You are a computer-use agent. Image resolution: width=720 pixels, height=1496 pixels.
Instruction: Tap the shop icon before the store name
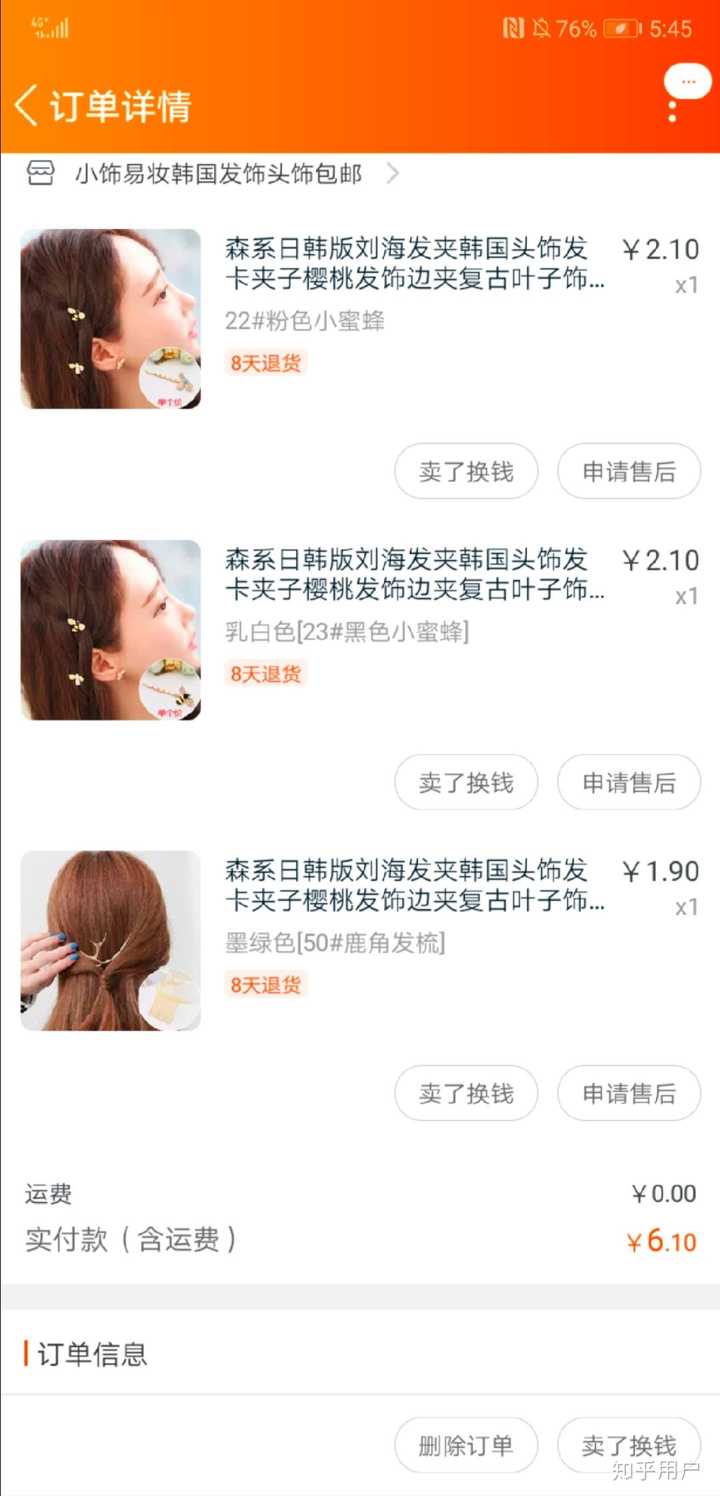click(x=40, y=174)
